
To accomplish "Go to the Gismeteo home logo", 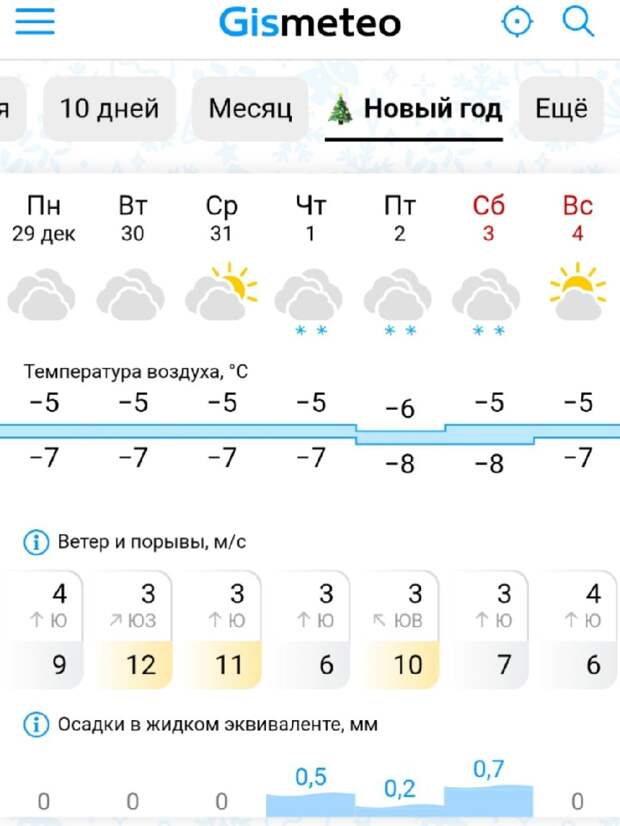I will pyautogui.click(x=310, y=22).
